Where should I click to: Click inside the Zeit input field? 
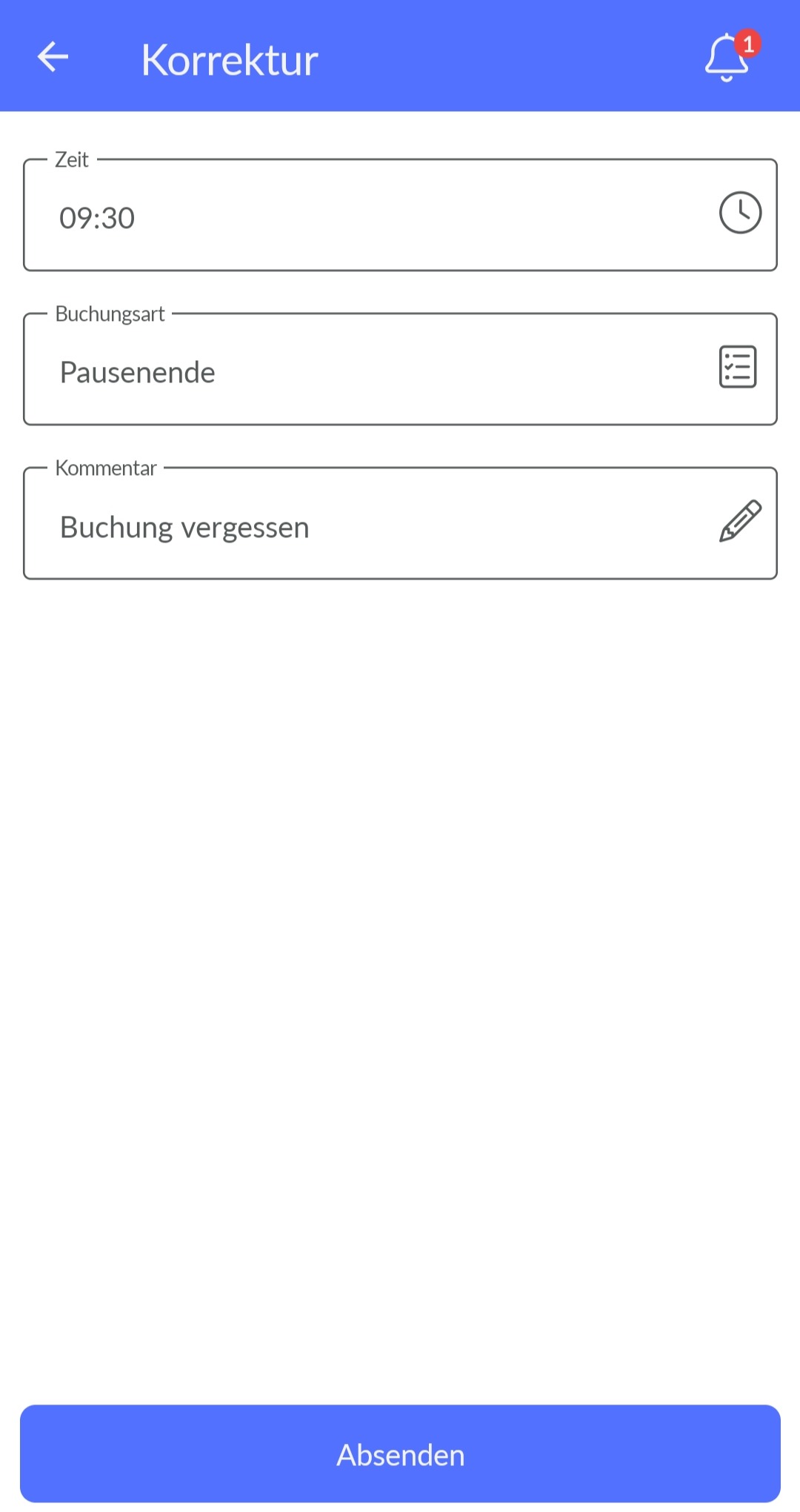click(x=296, y=217)
